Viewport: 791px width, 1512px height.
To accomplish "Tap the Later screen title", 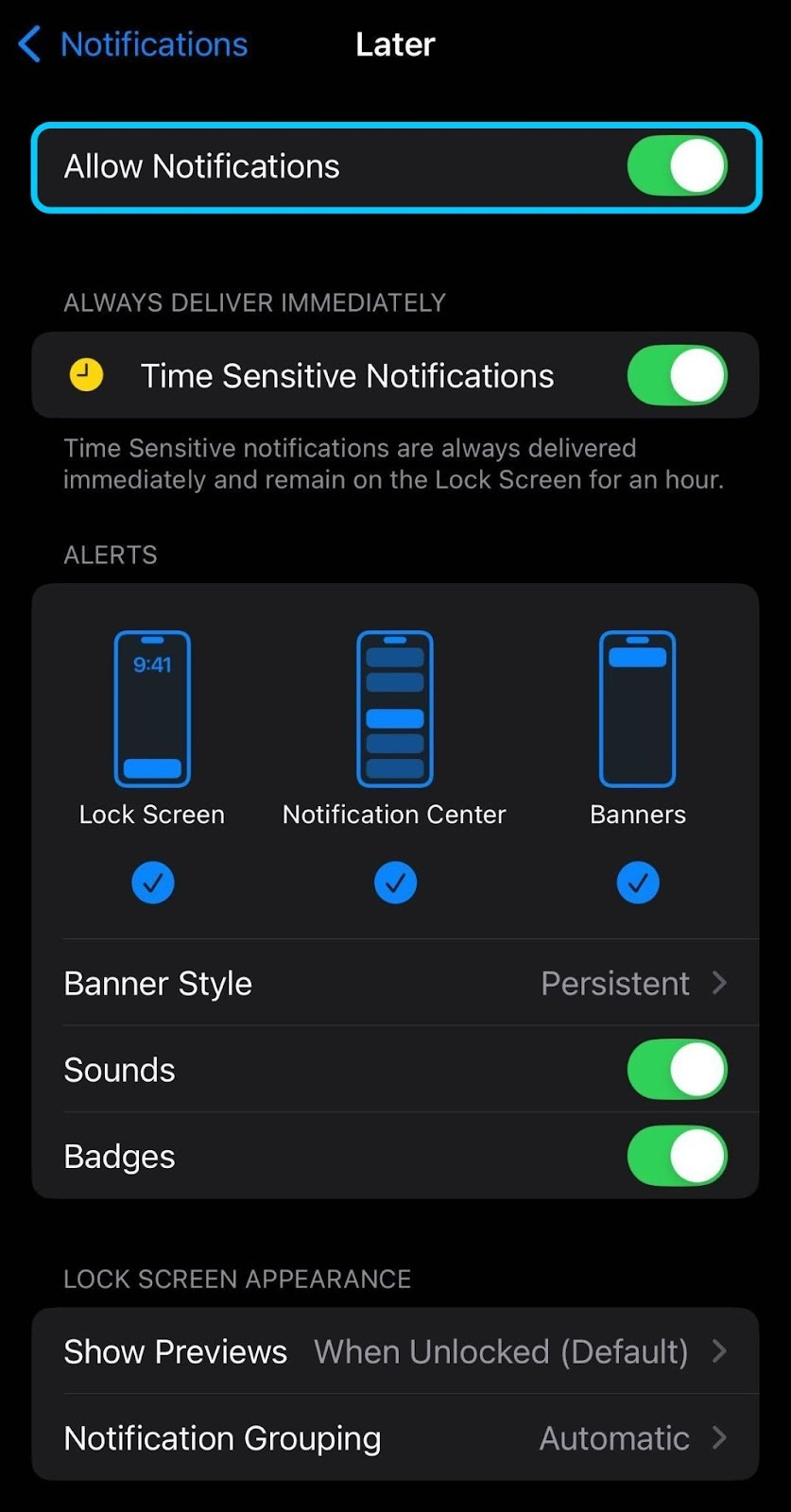I will (395, 43).
